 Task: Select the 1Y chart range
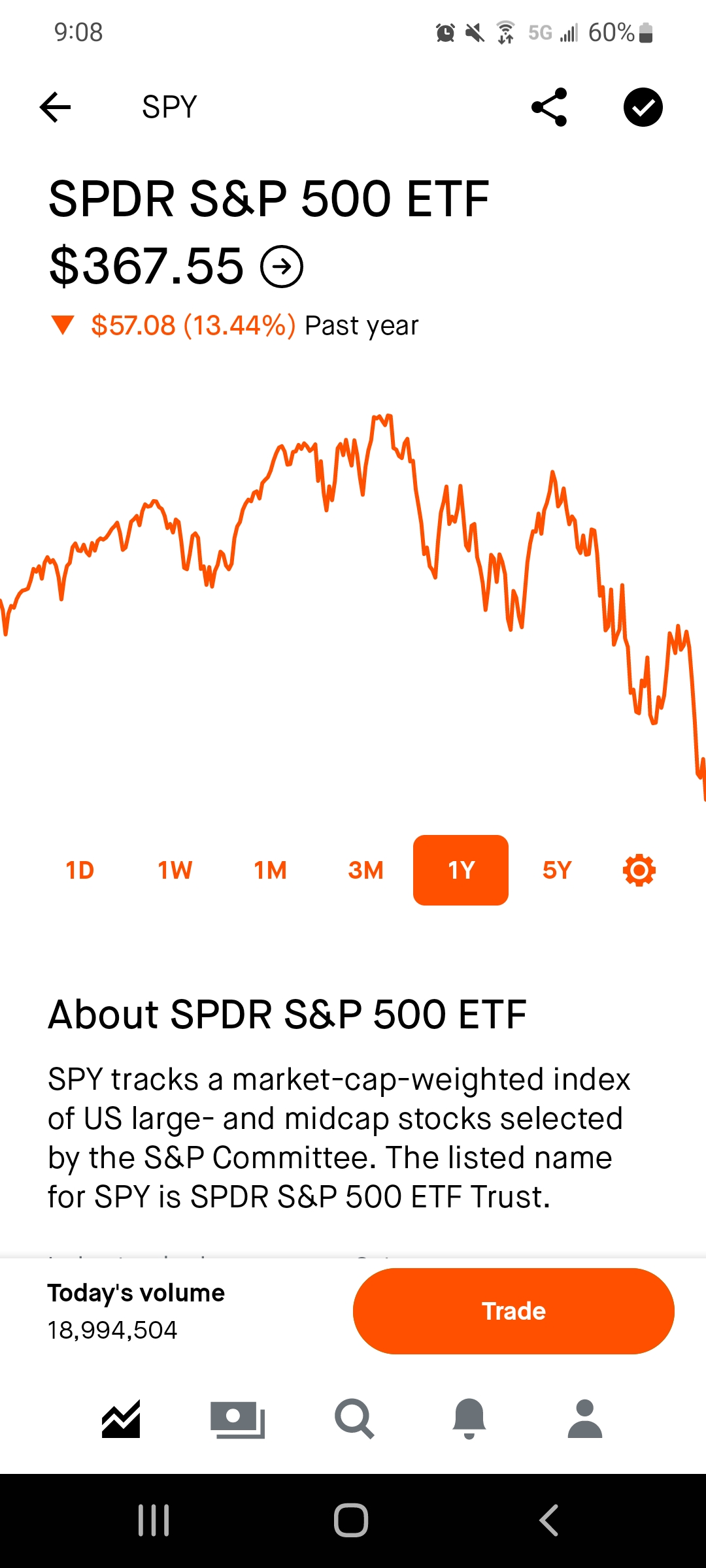tap(461, 870)
